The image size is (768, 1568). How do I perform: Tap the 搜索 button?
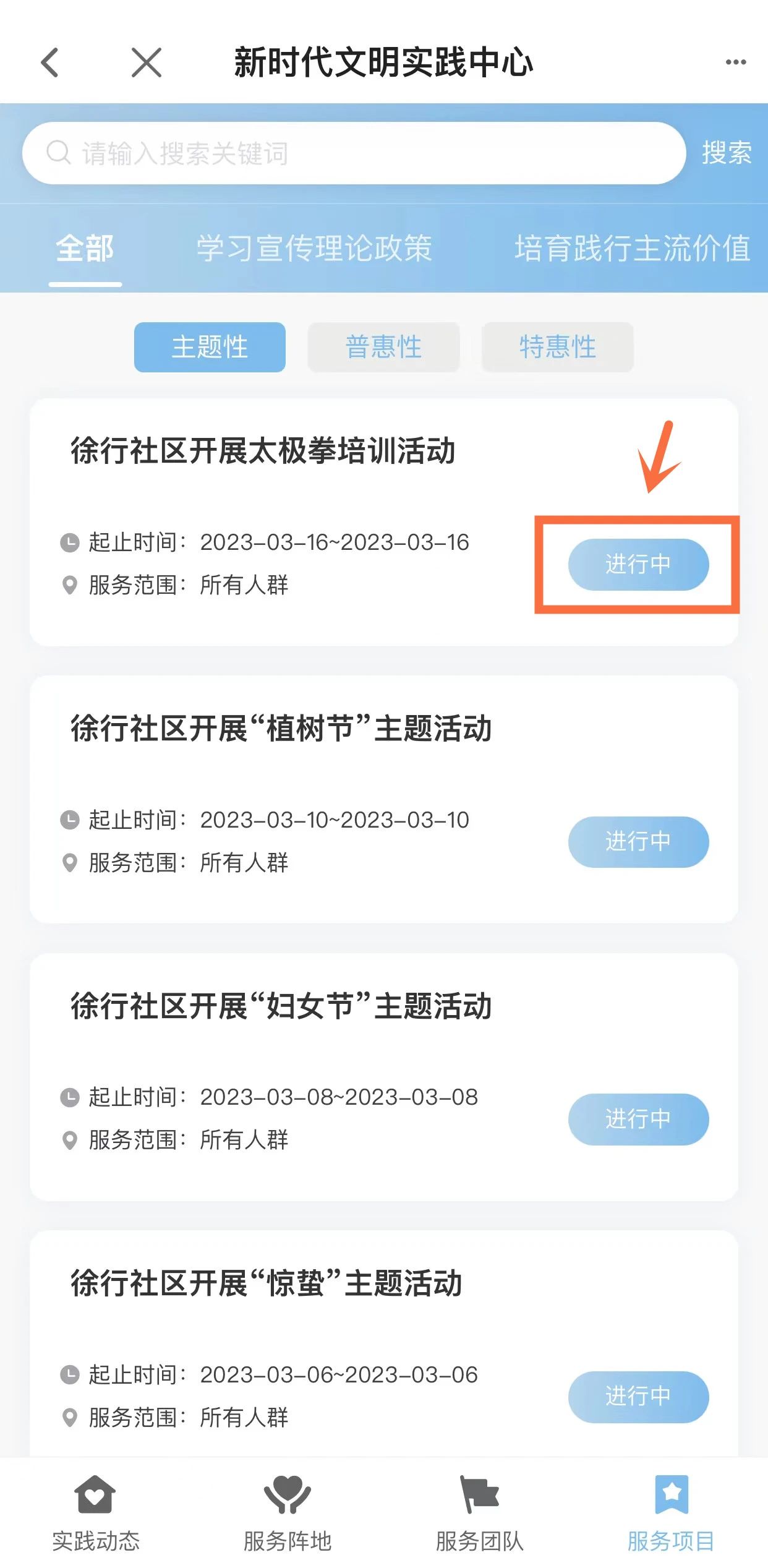[726, 153]
